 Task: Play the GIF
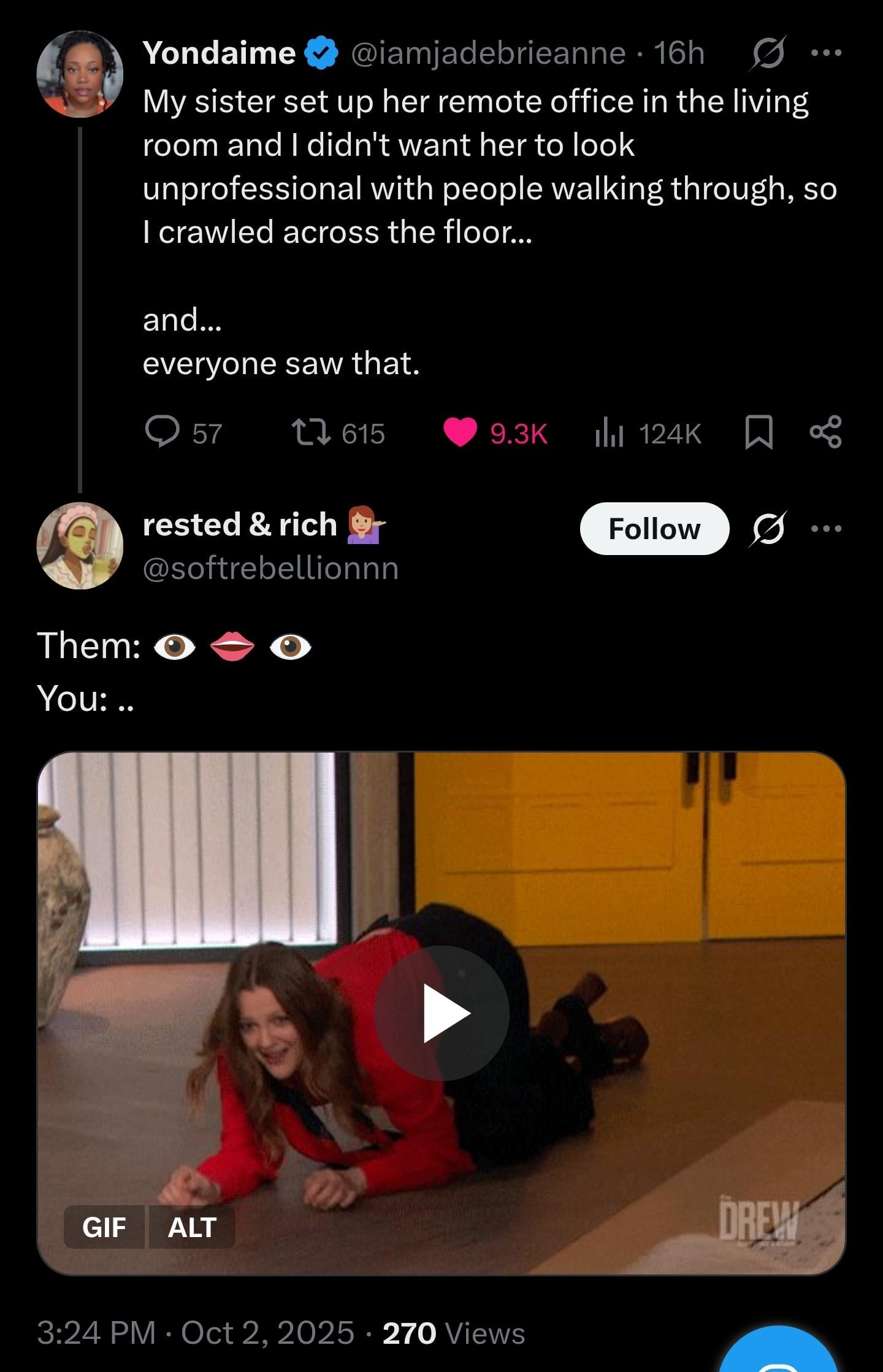[x=442, y=1013]
